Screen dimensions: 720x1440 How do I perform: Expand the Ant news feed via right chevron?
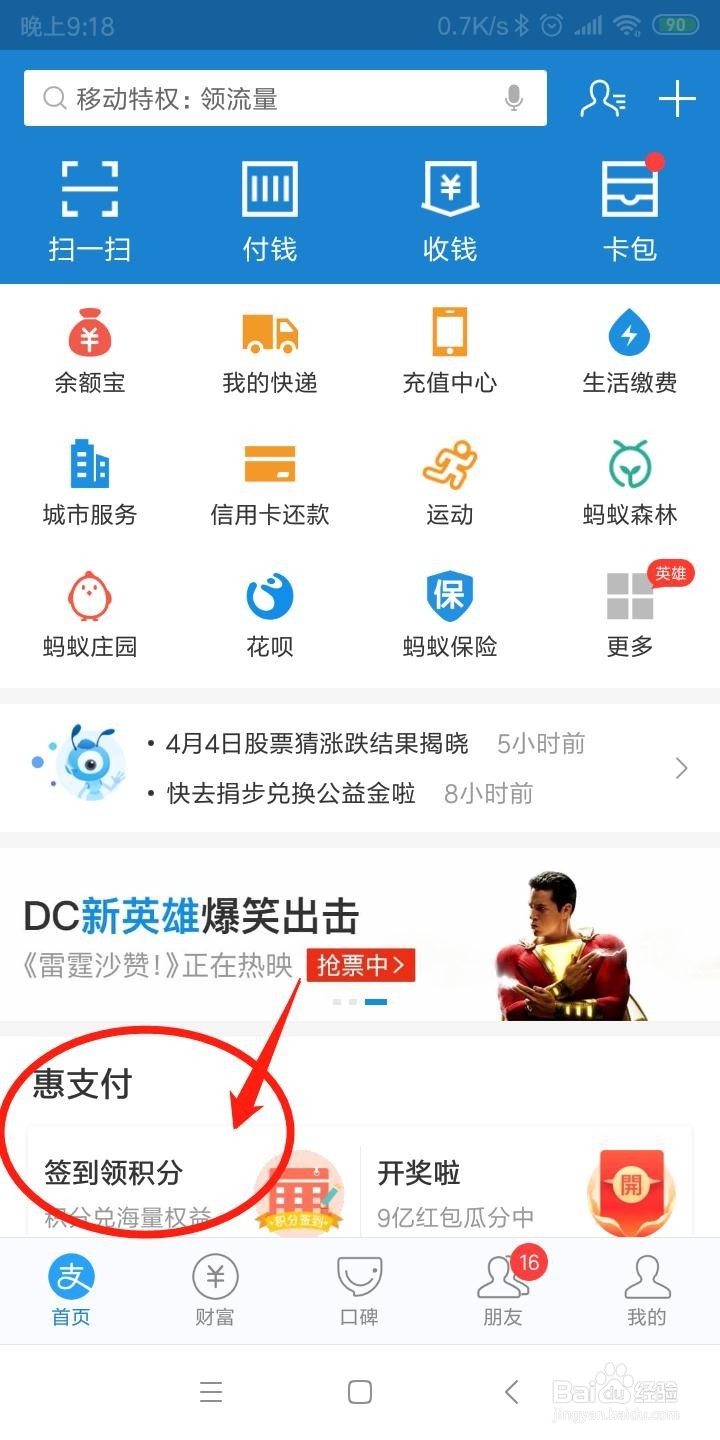point(682,767)
